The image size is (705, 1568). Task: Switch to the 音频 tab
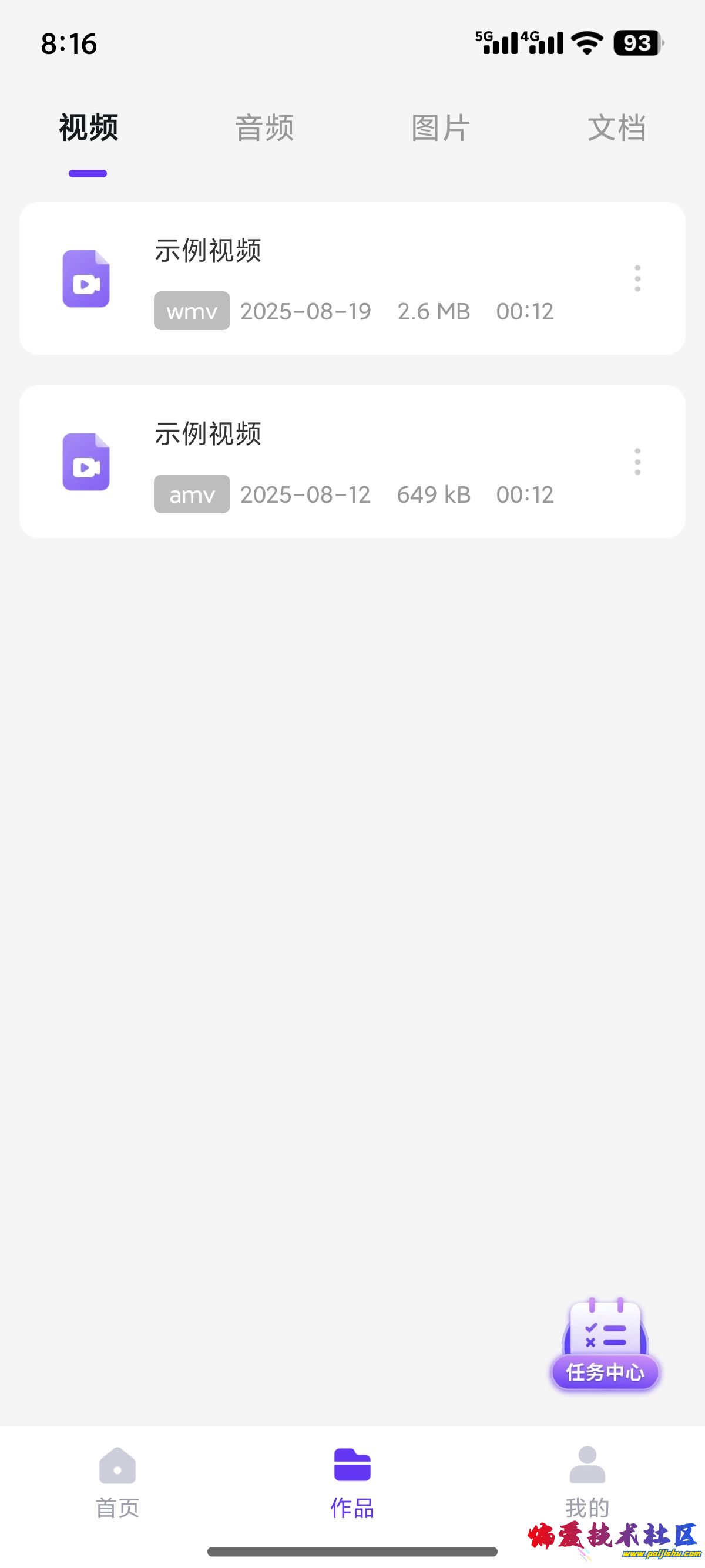265,128
